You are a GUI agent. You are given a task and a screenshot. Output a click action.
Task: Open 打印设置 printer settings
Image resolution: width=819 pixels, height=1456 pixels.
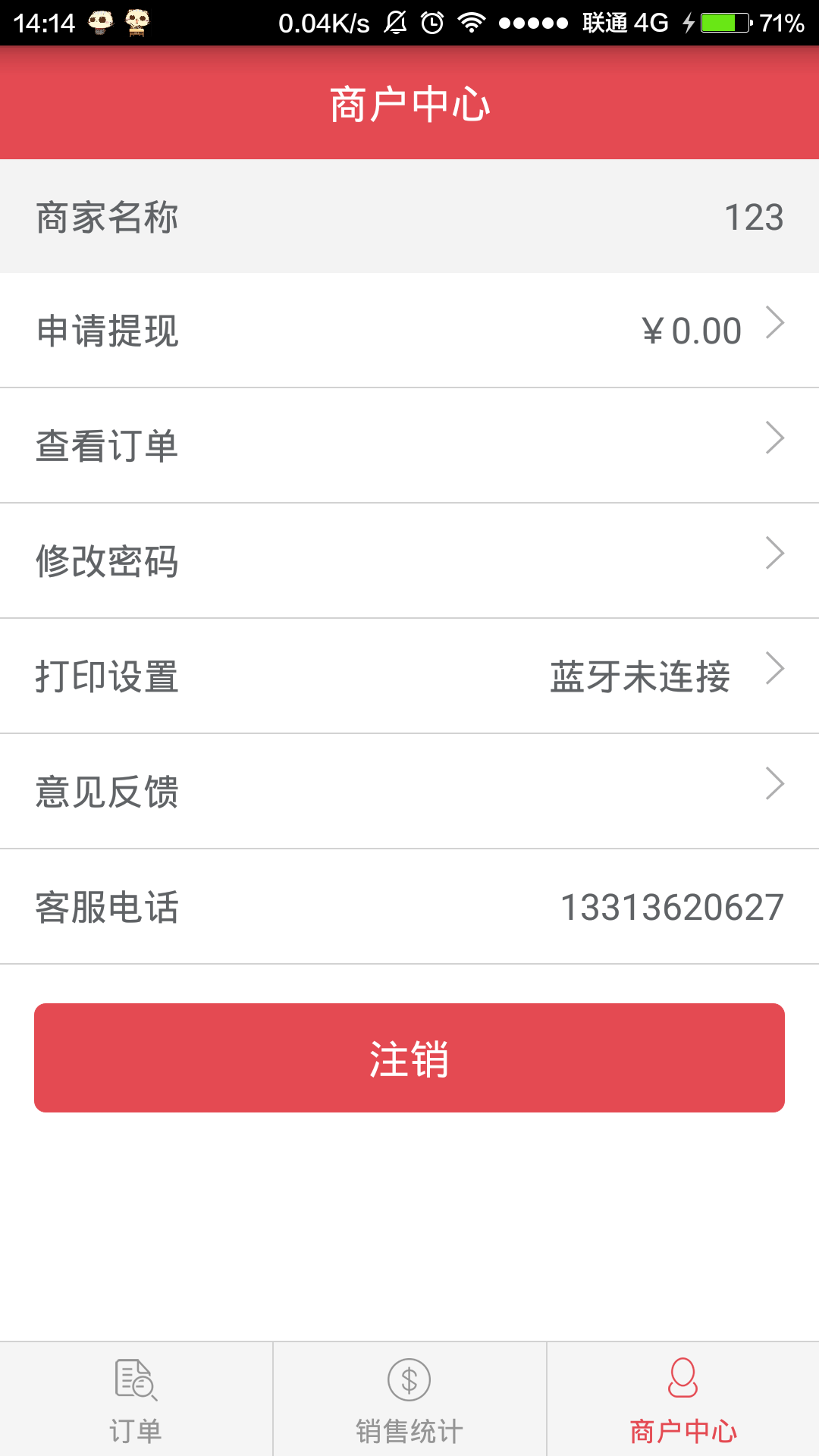point(409,676)
